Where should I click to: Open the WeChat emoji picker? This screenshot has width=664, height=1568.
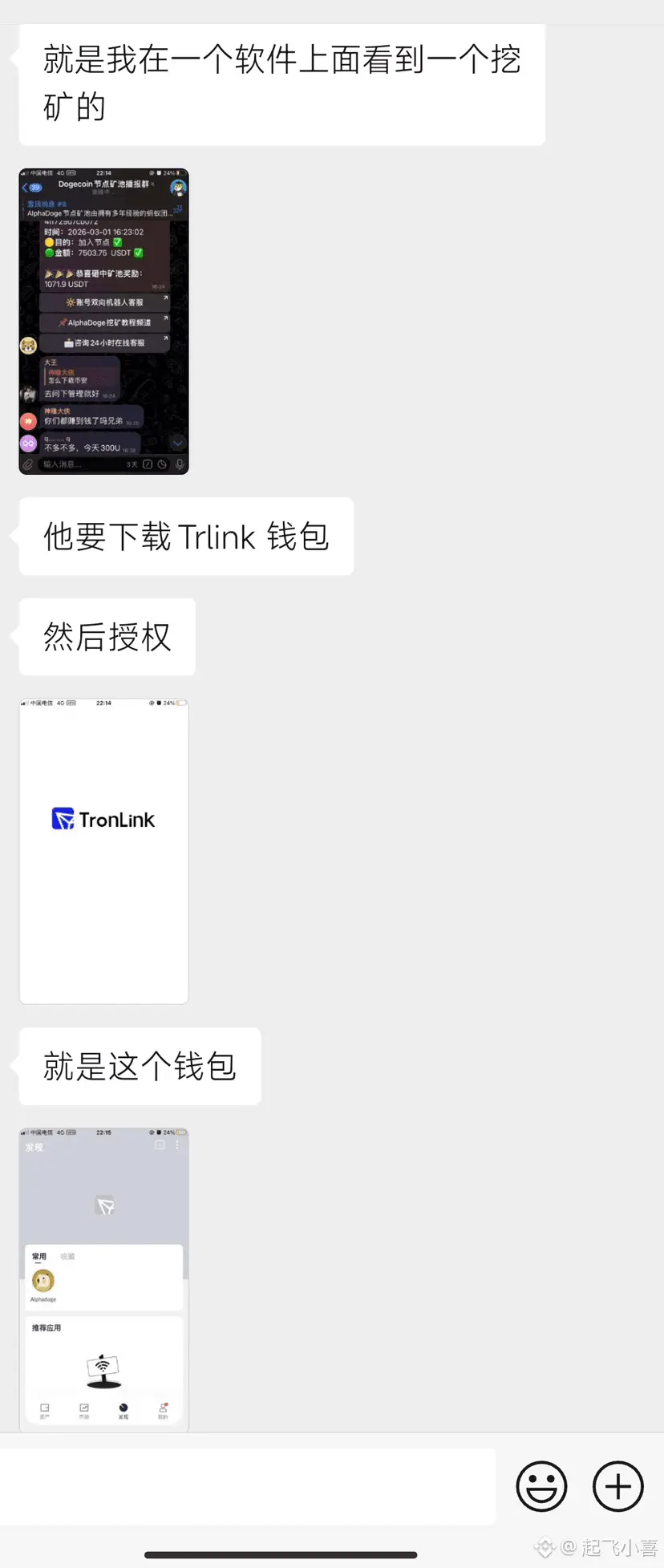point(541,1485)
